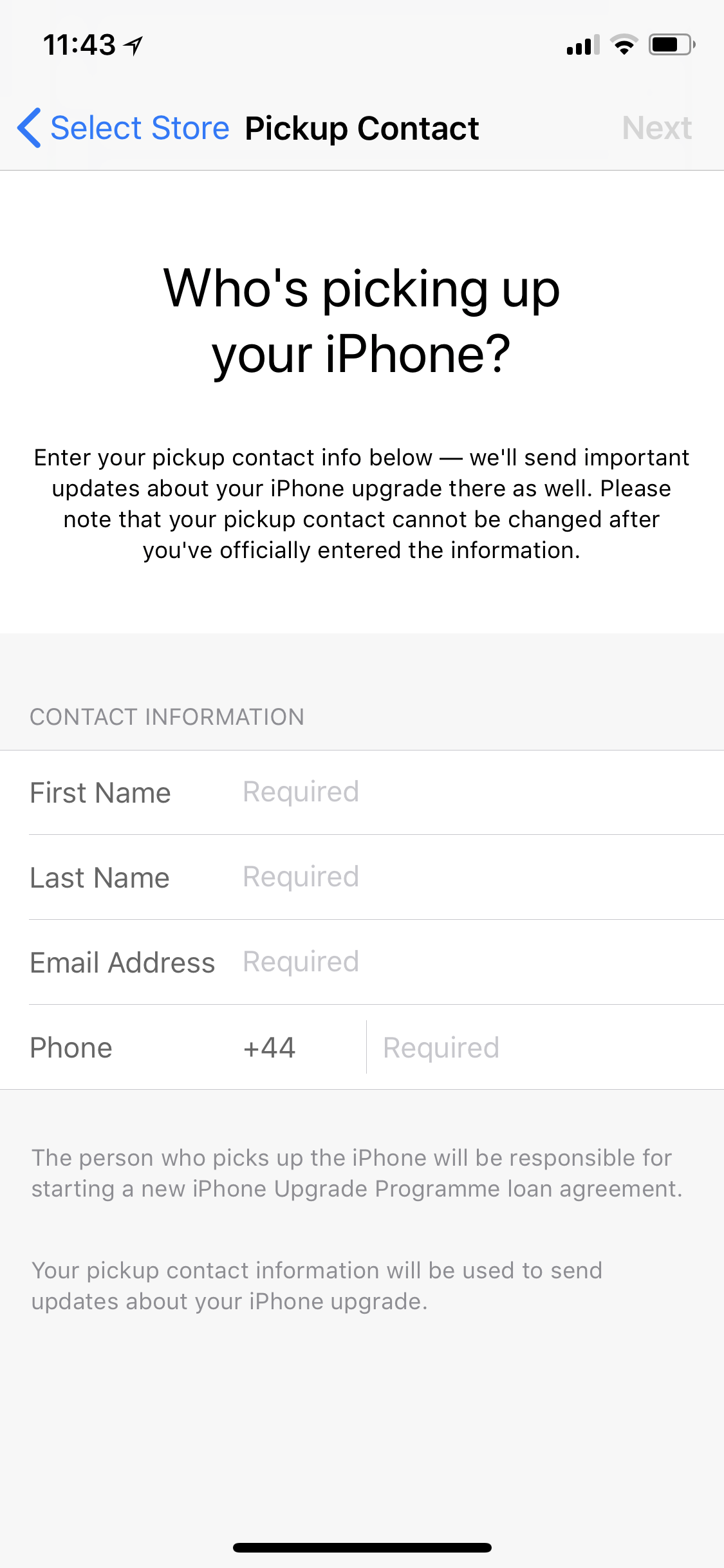Screen dimensions: 724x1568
Task: Go back to Select Store
Action: point(124,128)
